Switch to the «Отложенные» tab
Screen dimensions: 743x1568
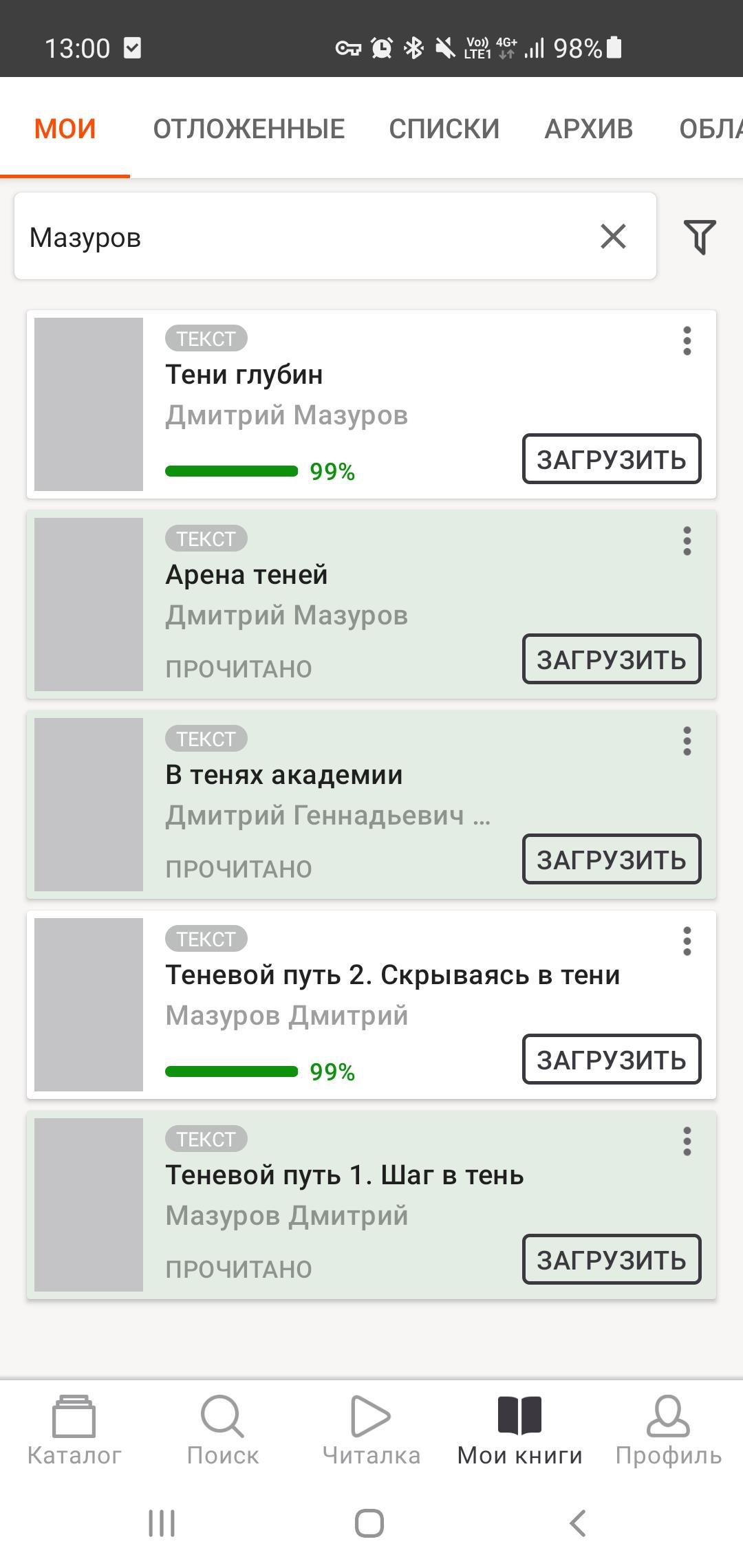click(x=248, y=129)
